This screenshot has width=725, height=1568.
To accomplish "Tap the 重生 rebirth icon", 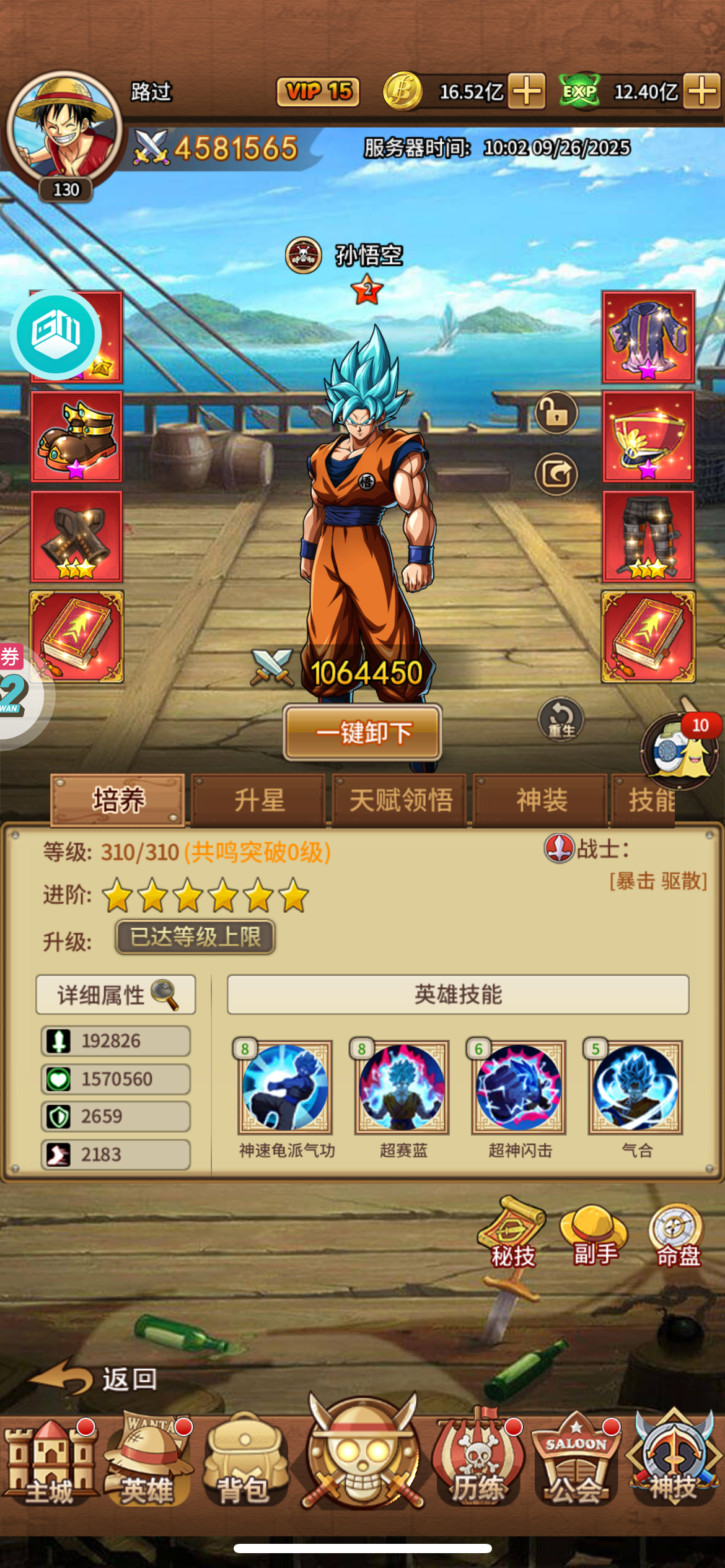I will [x=561, y=720].
